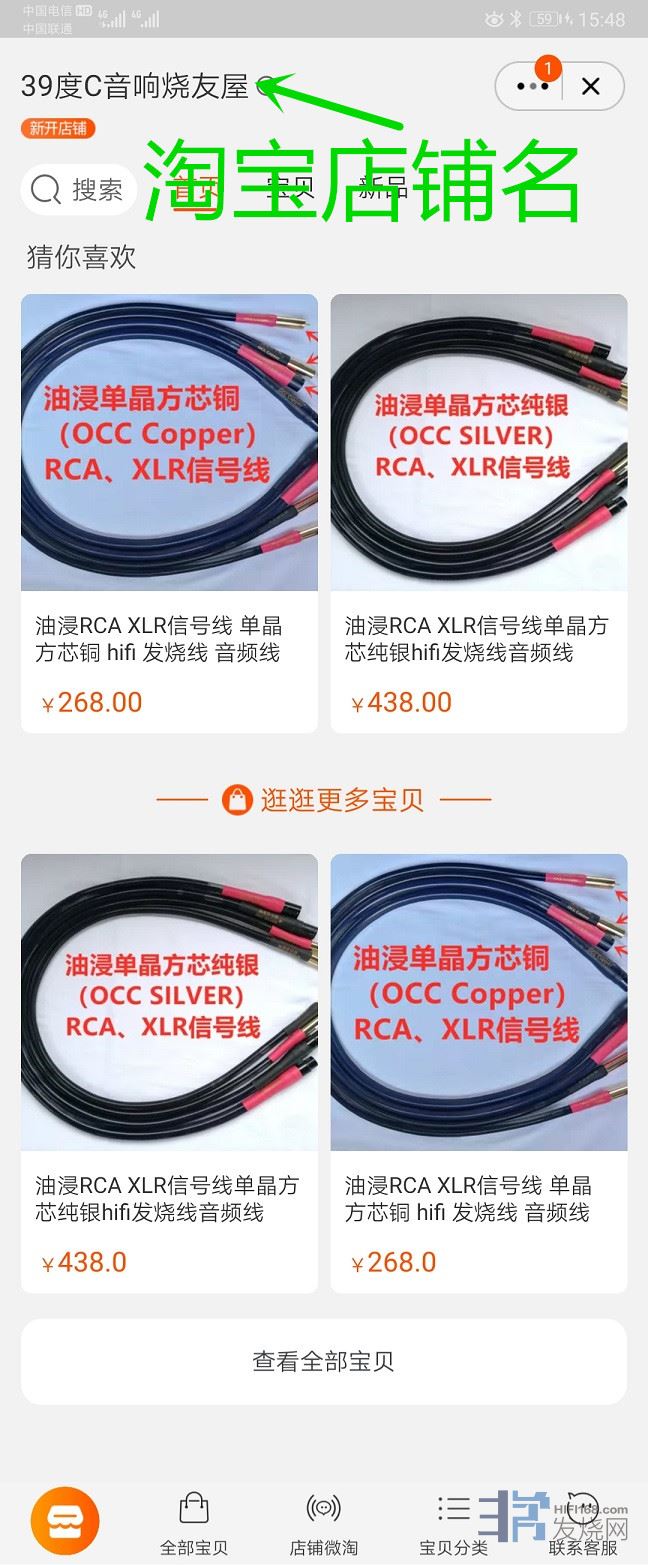Viewport: 648px width, 1565px height.
Task: Open 宝贝分类 categories
Action: coord(453,1525)
